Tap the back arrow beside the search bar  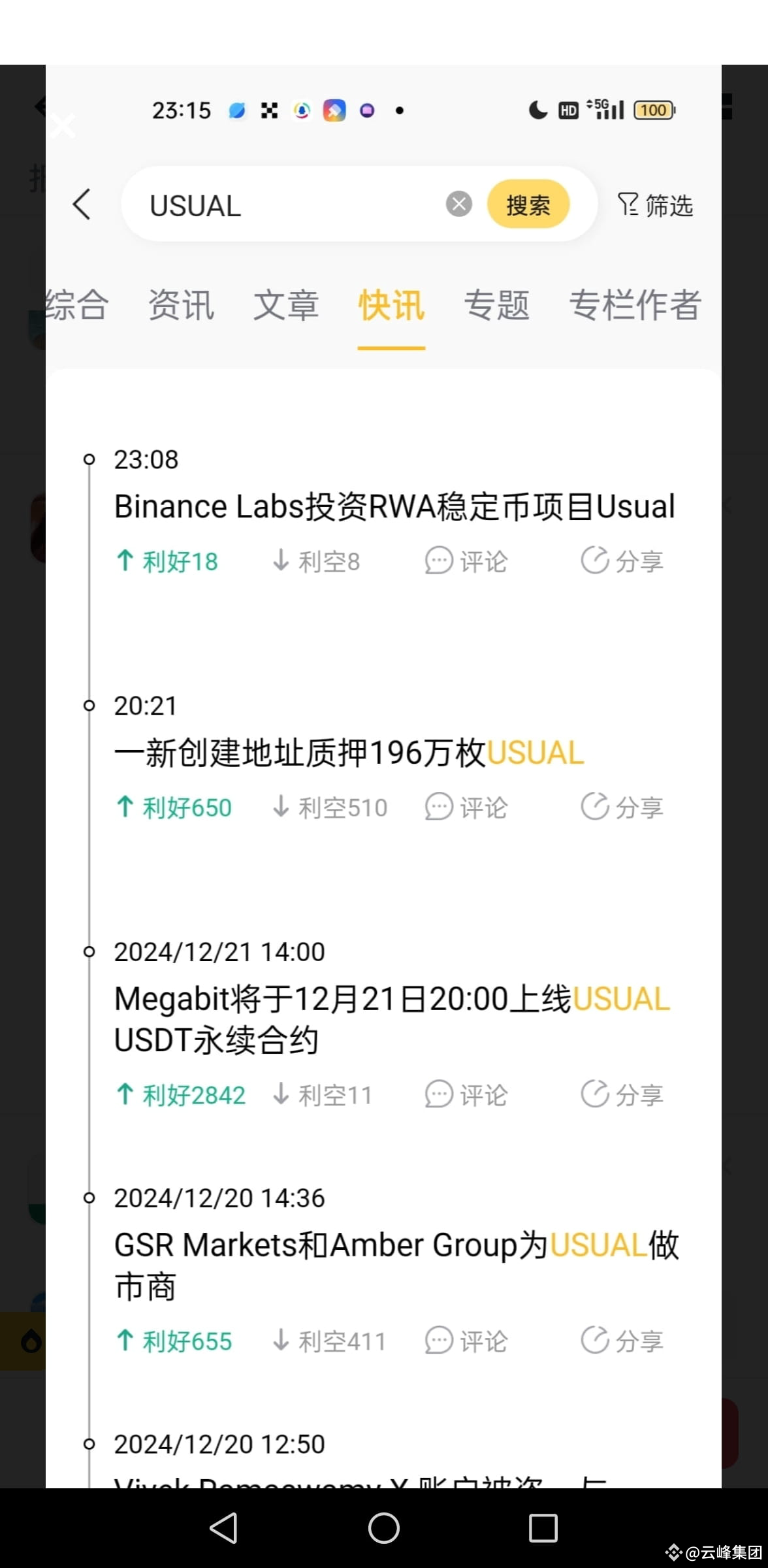click(82, 204)
